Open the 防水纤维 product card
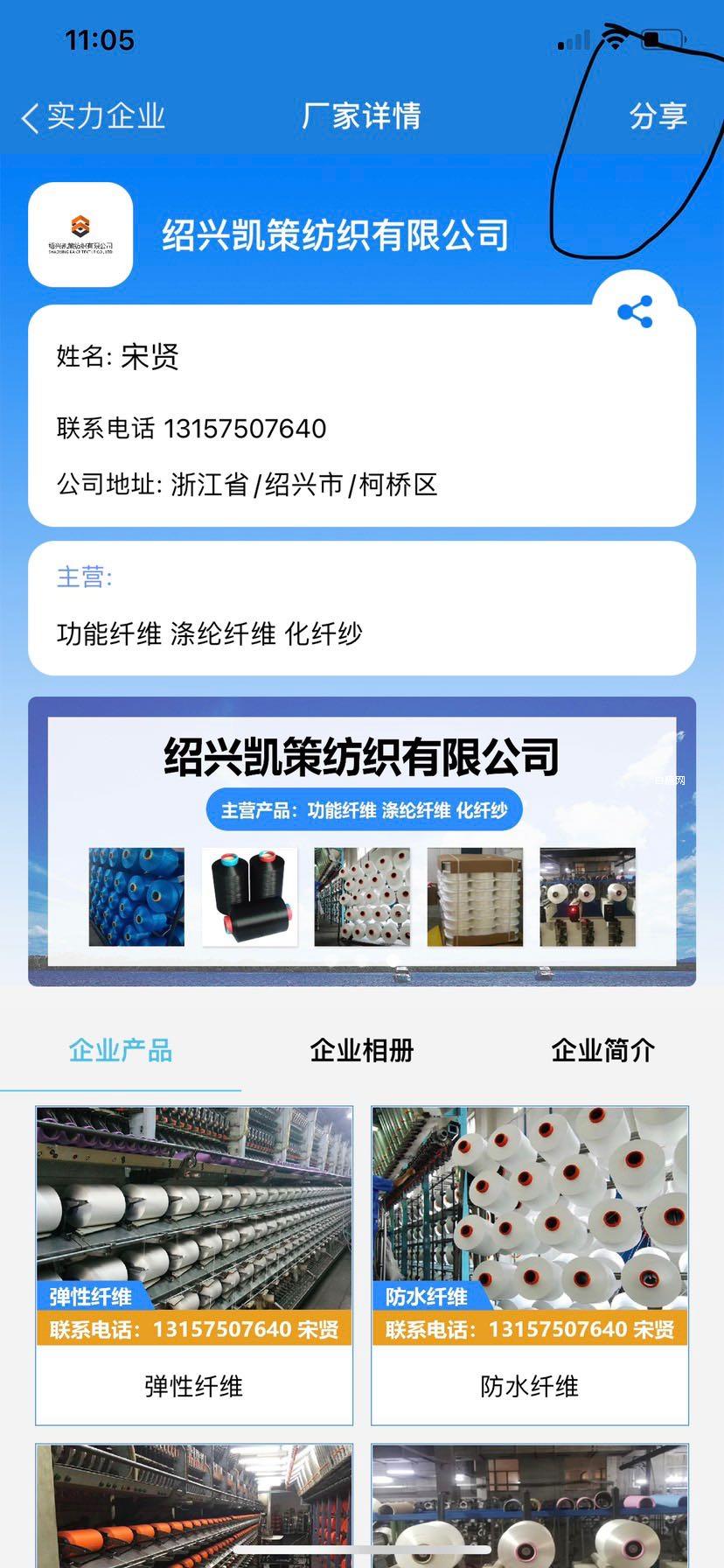The image size is (724, 1568). point(530,1264)
